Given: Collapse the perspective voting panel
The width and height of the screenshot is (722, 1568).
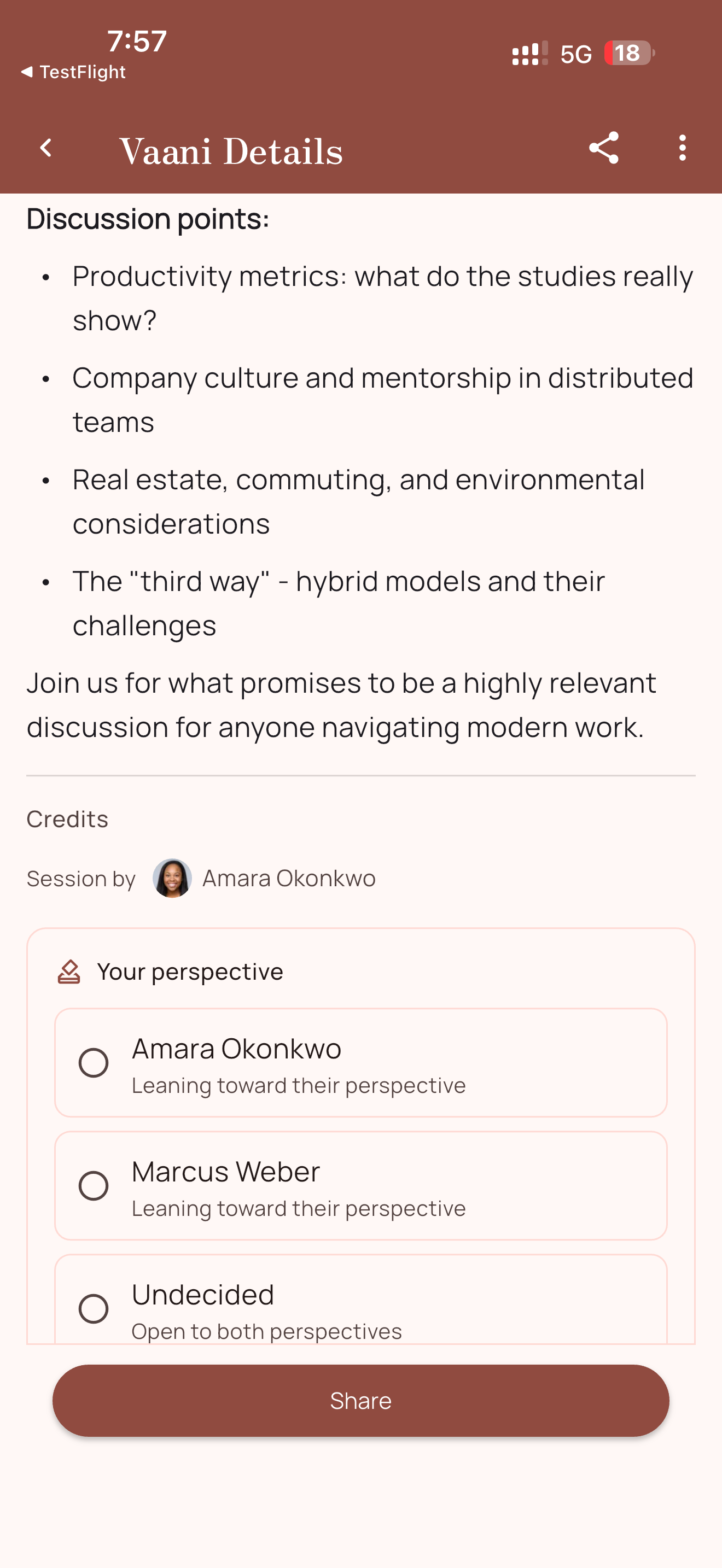Looking at the screenshot, I should tap(190, 971).
